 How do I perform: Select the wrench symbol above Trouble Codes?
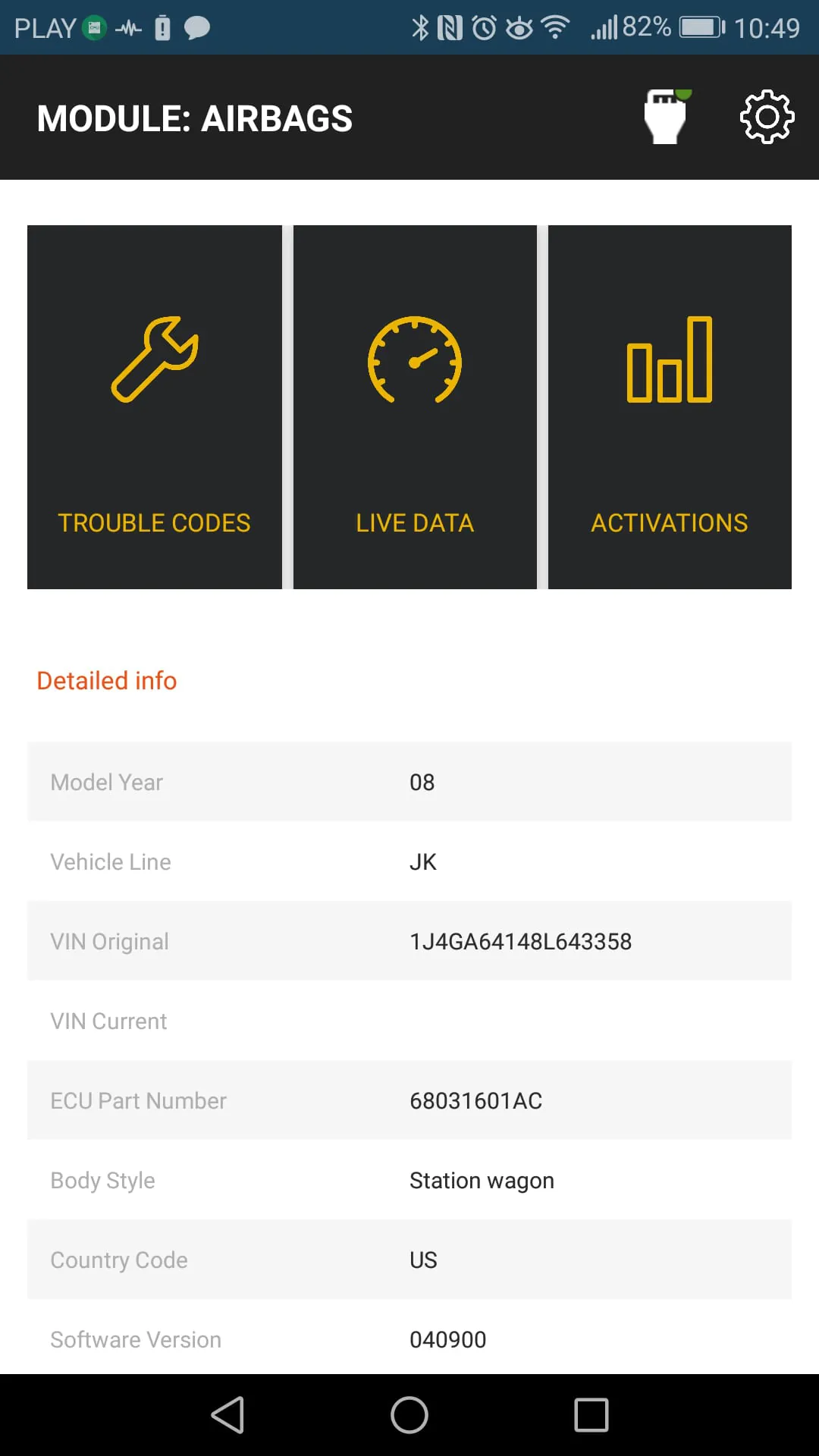(155, 360)
